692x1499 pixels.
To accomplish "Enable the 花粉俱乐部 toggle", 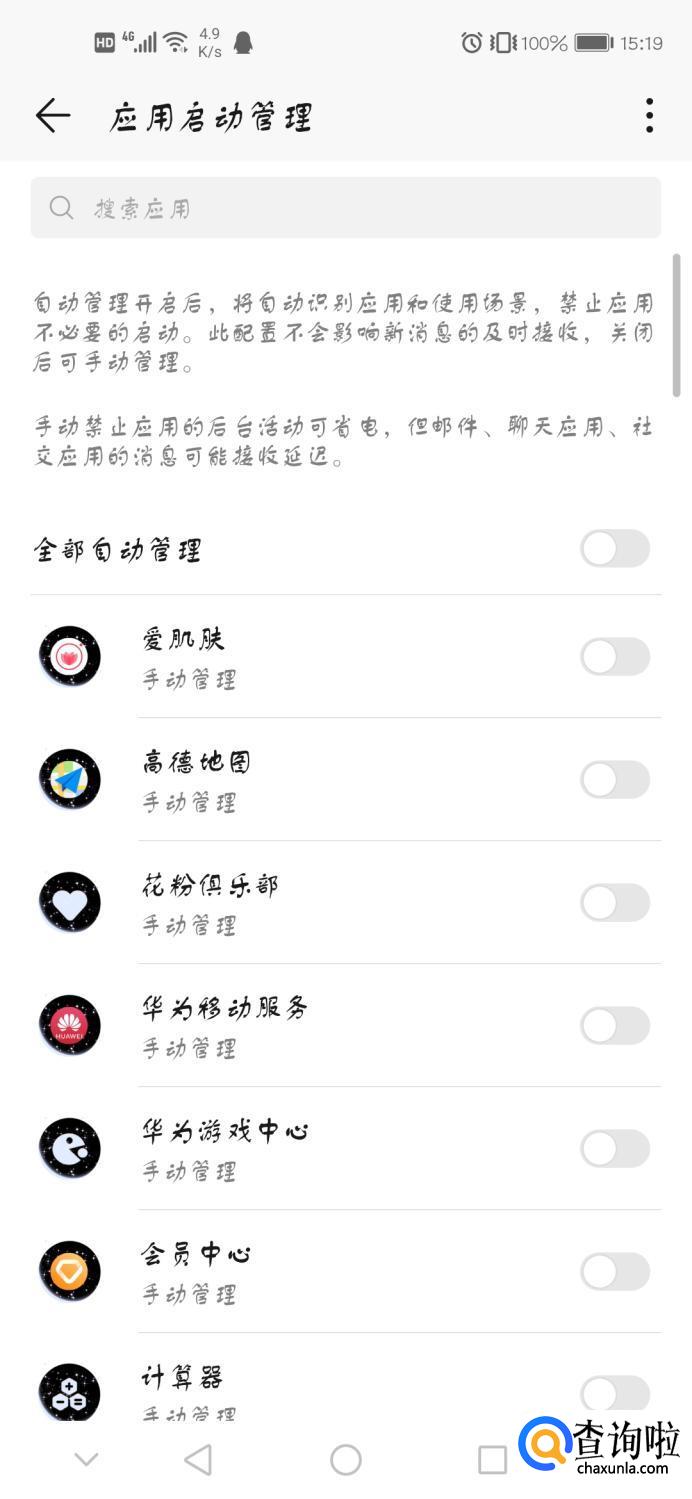I will (614, 903).
